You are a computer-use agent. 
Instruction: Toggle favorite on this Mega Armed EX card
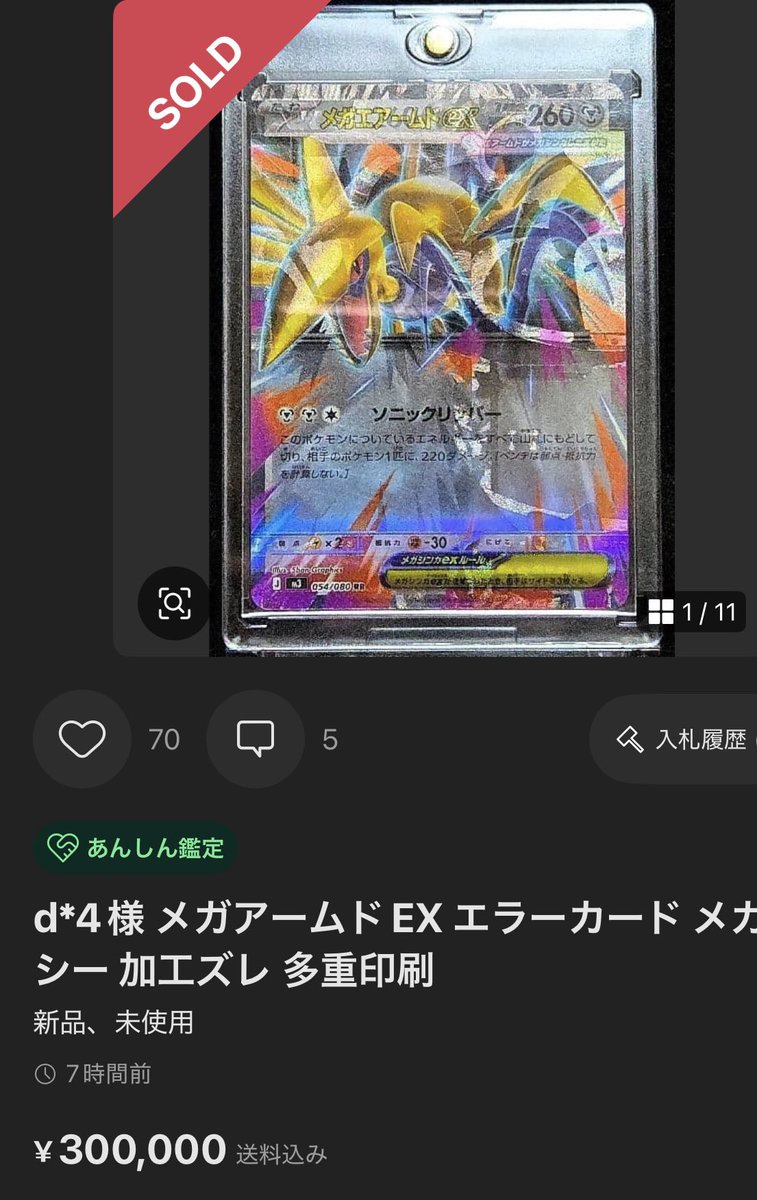(81, 739)
